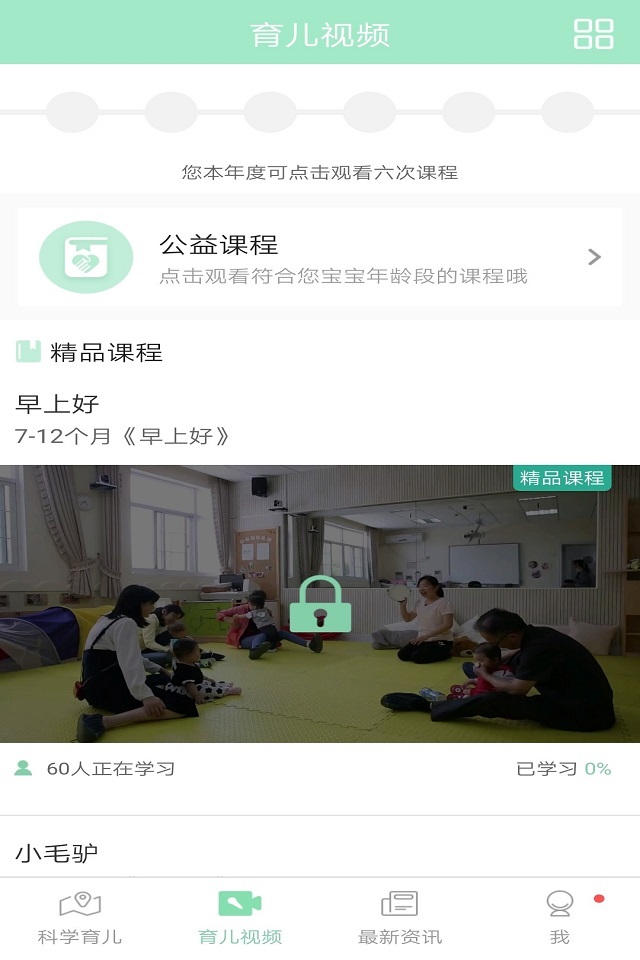Go to the 最新资讯 tab
The image size is (640, 960).
[400, 918]
